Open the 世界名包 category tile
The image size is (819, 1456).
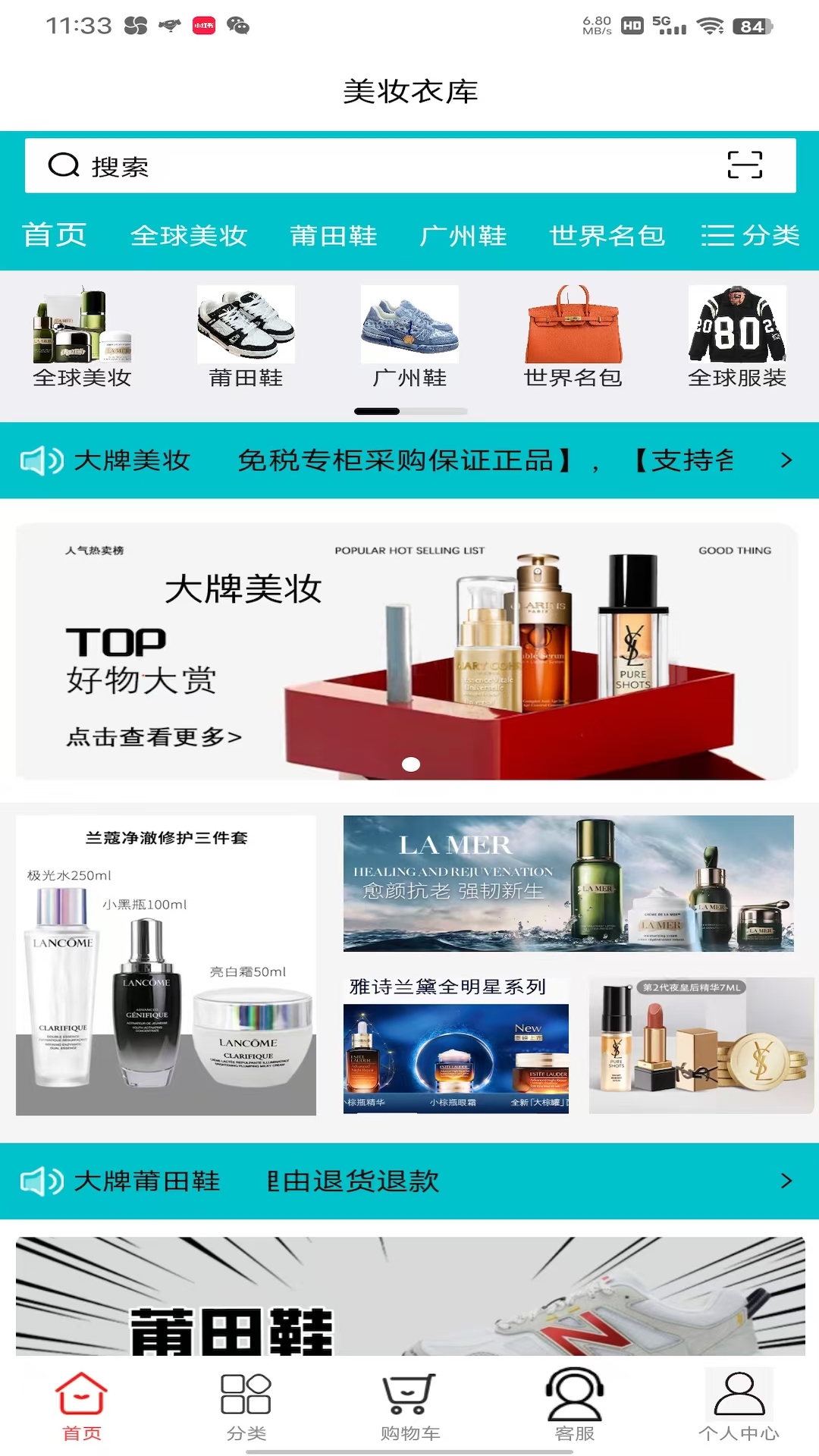pos(573,337)
